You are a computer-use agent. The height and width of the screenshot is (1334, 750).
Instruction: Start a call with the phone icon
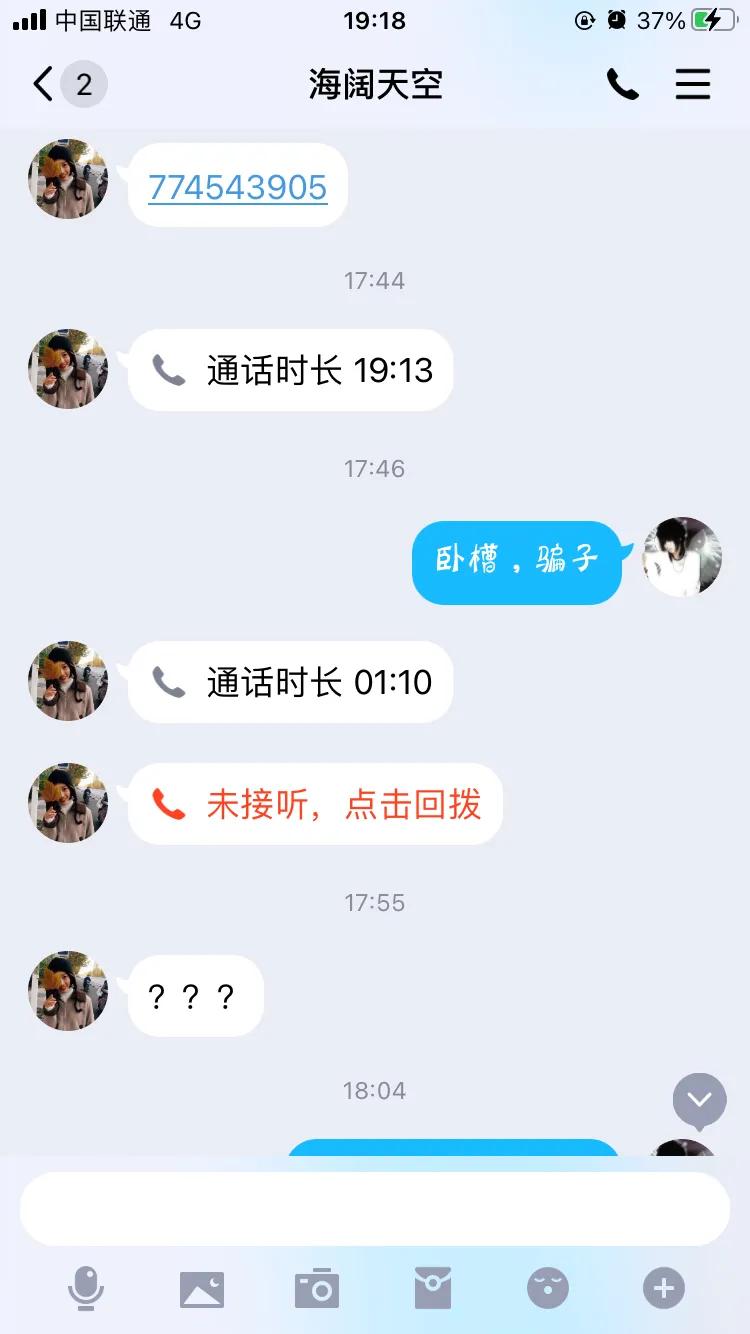[x=623, y=85]
